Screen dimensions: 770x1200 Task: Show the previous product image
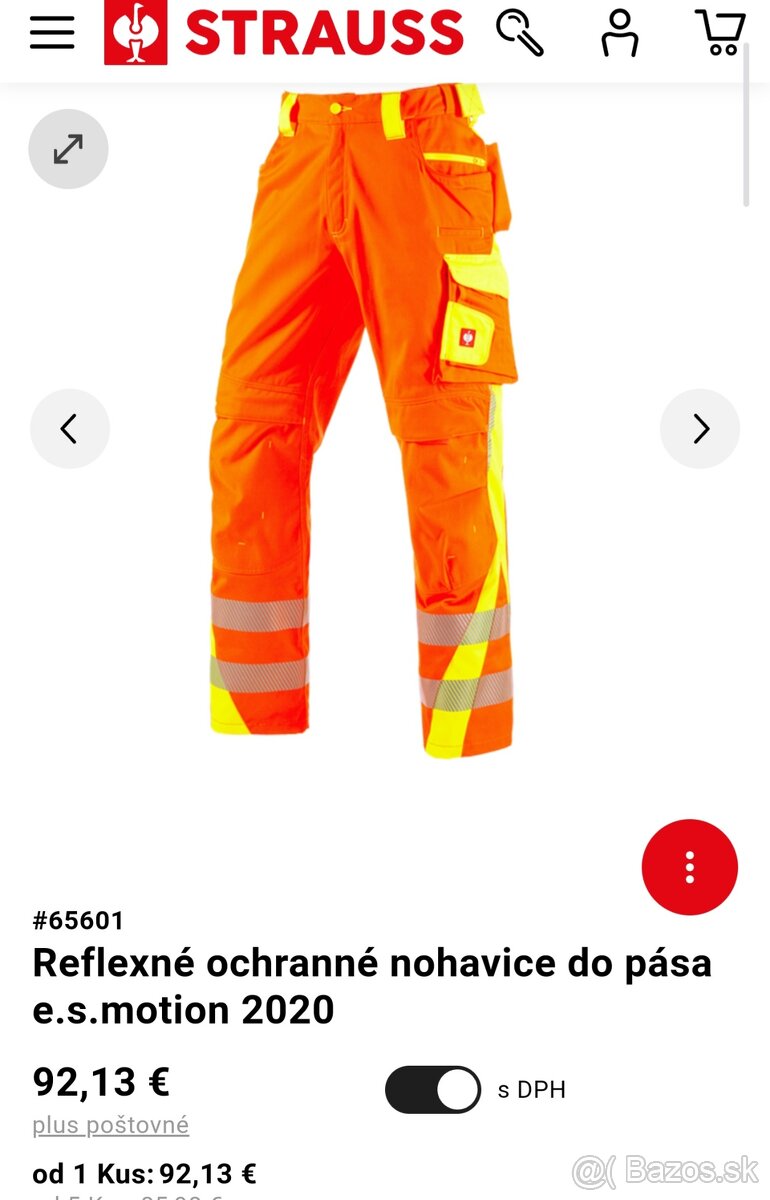[69, 429]
